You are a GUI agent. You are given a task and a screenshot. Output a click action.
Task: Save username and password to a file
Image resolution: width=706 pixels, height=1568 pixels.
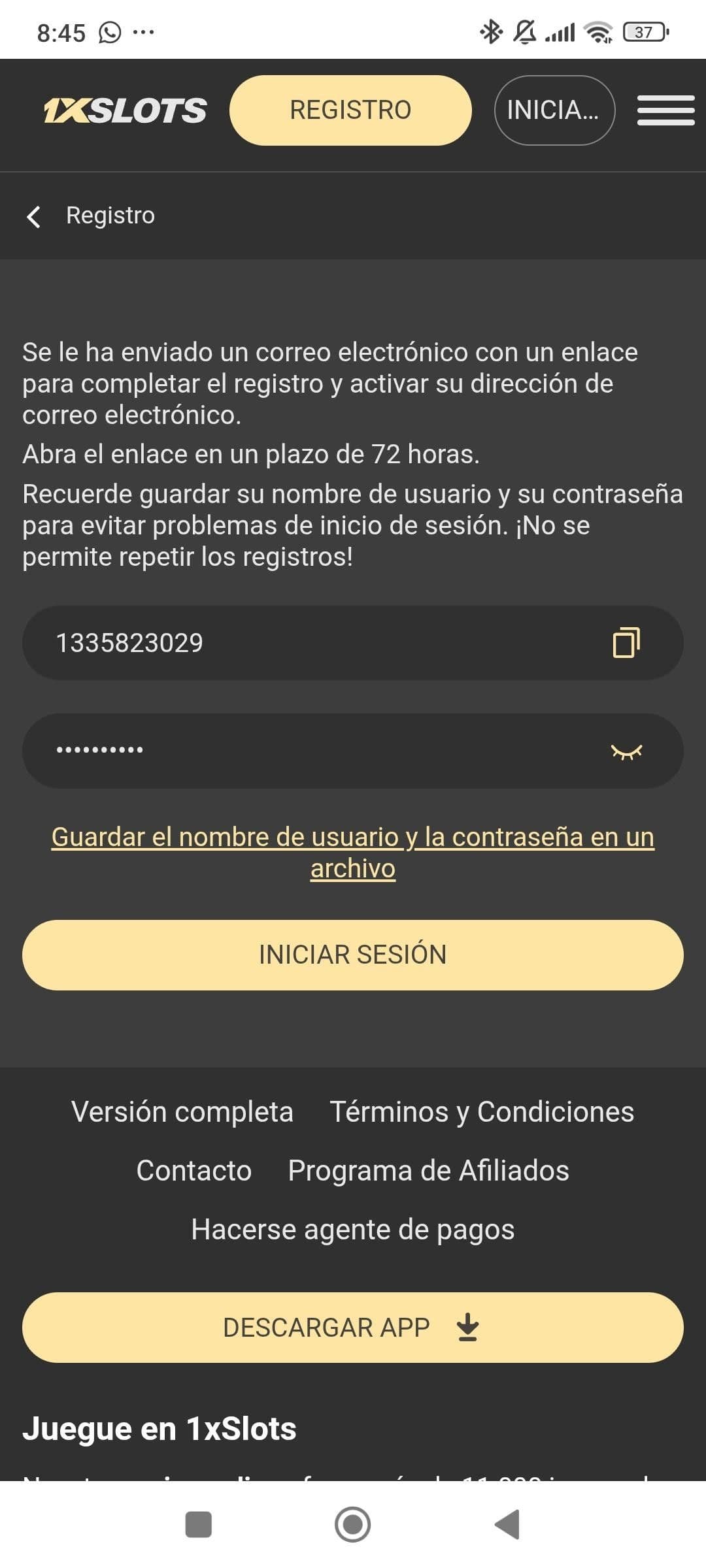pos(352,851)
